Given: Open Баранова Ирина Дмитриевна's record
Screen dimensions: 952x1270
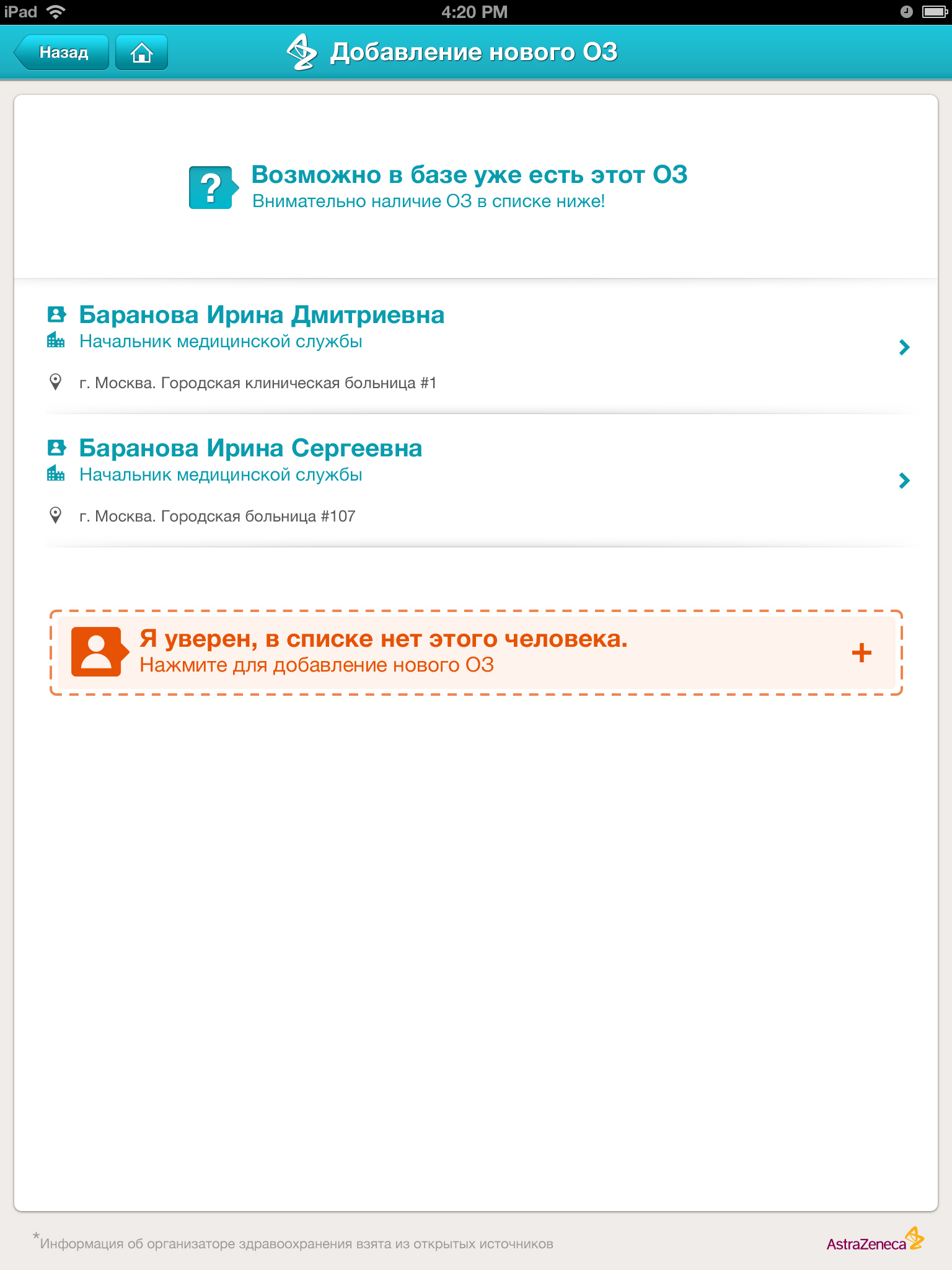Looking at the screenshot, I should click(x=476, y=346).
